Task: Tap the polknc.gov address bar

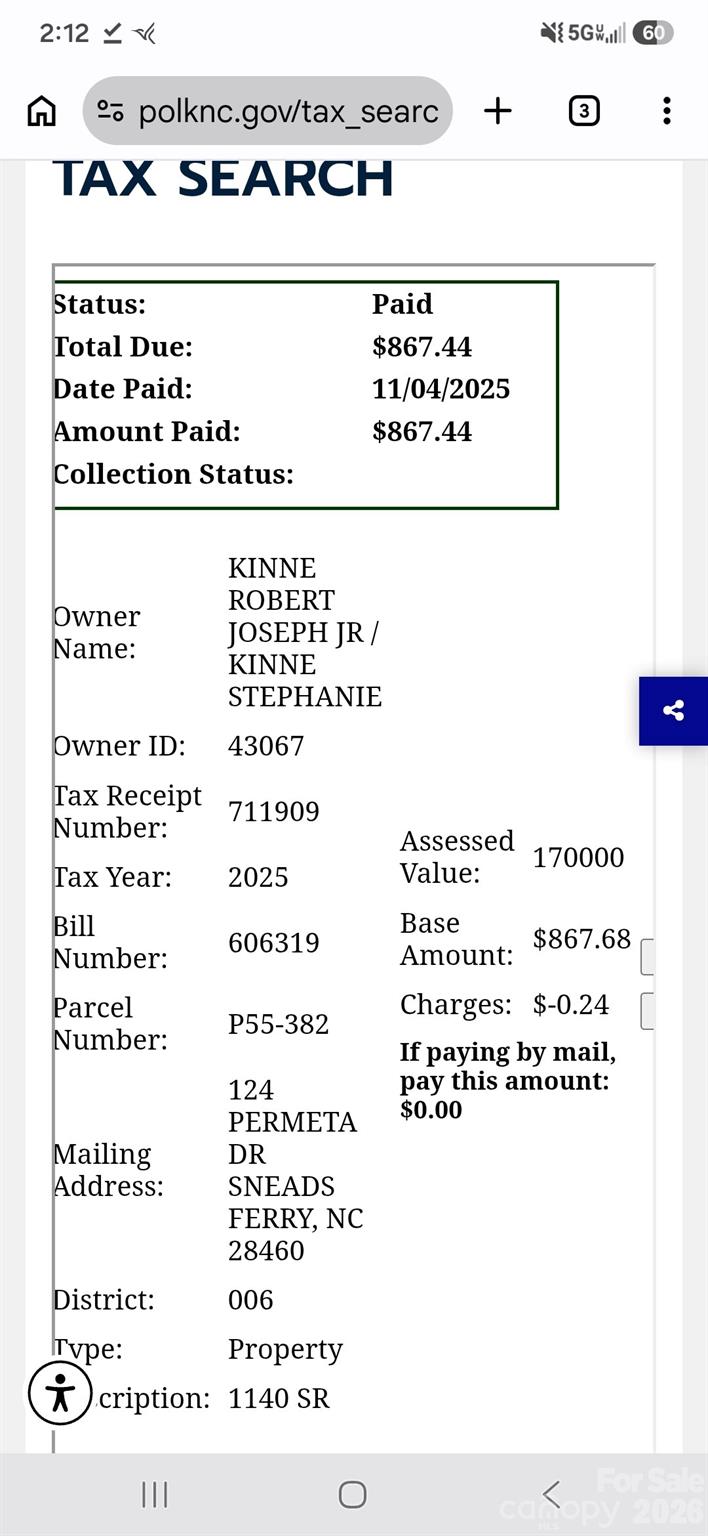Action: pos(268,111)
